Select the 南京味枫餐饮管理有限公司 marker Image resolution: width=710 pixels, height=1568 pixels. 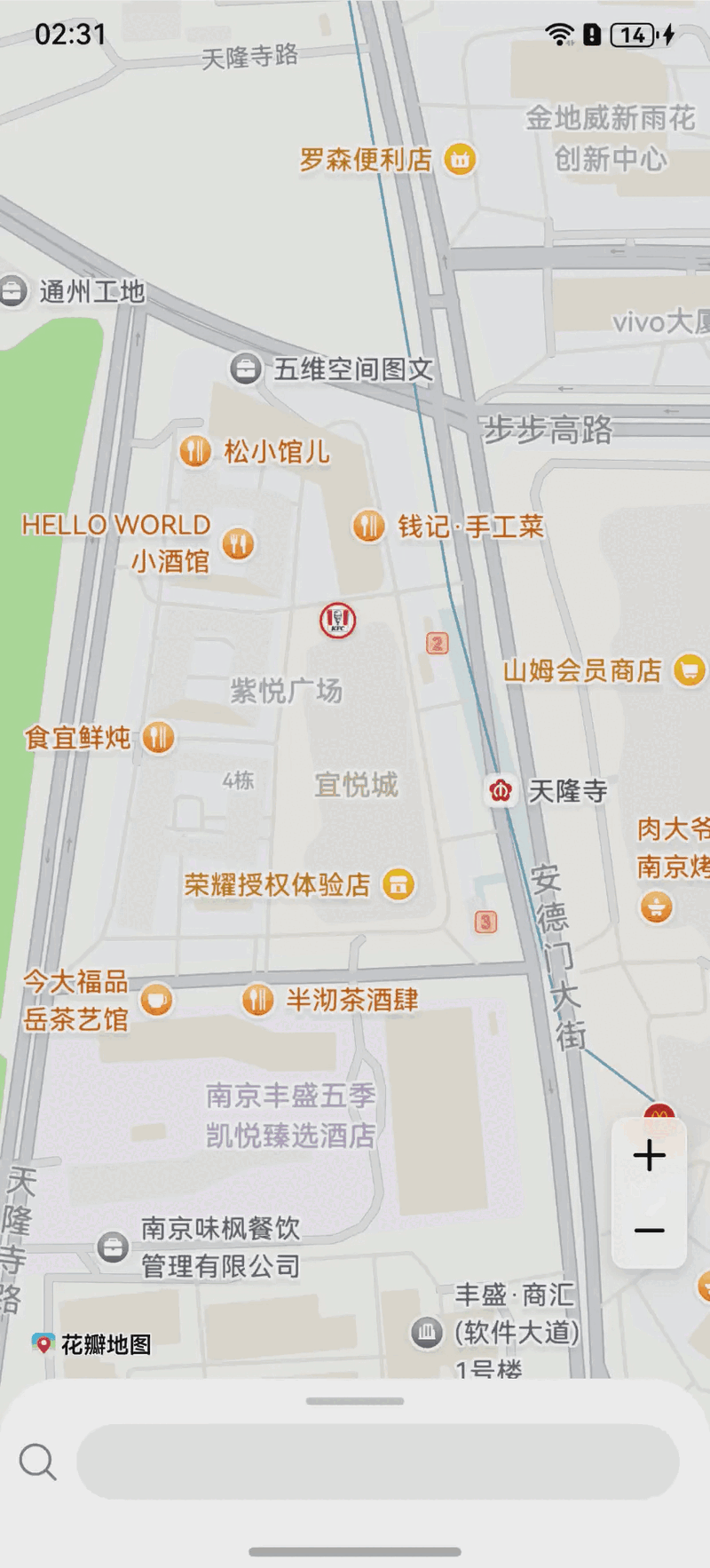pyautogui.click(x=113, y=1247)
